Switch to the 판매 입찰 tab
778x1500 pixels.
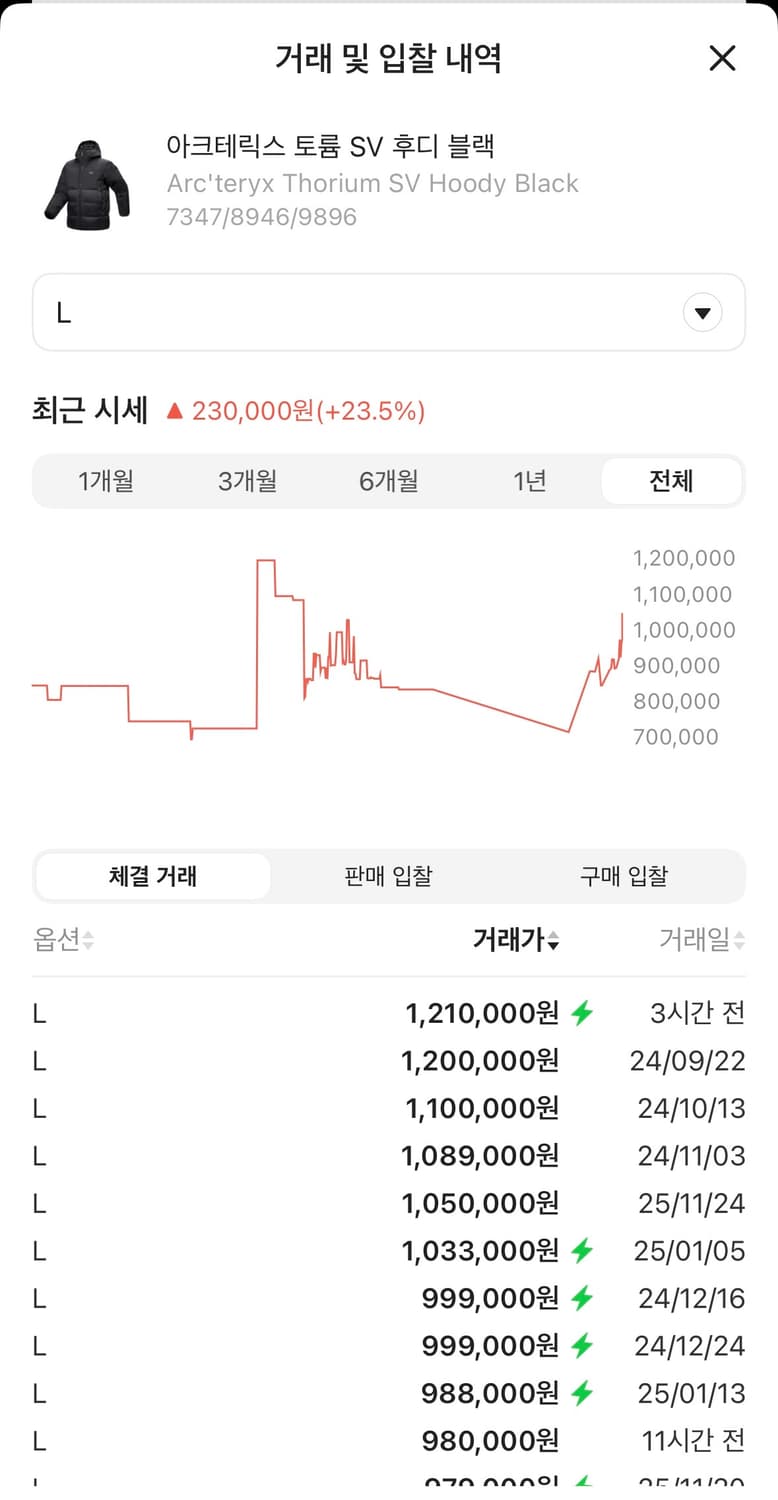388,876
